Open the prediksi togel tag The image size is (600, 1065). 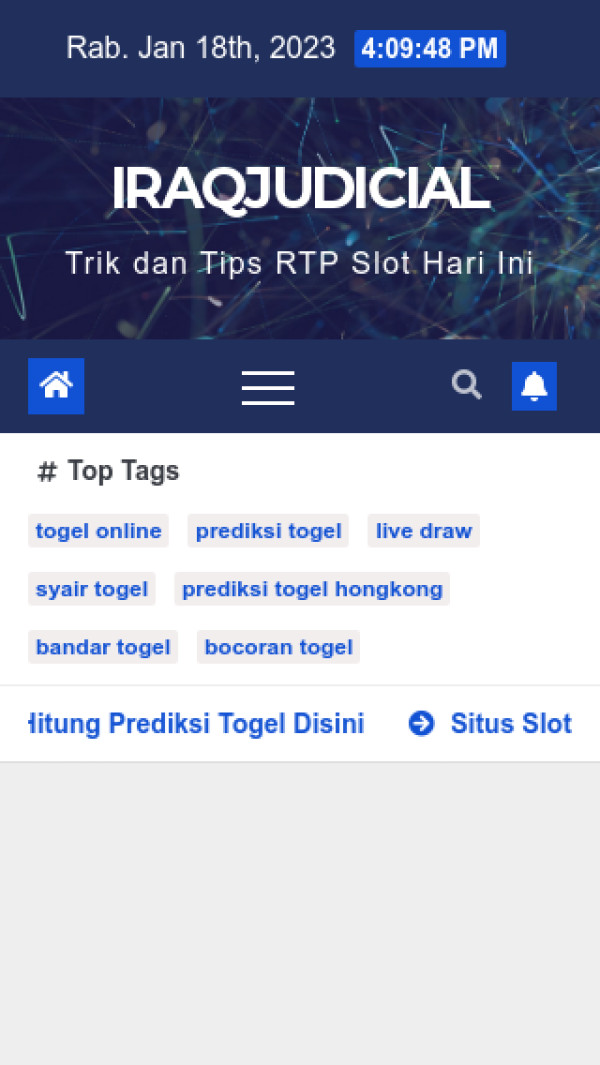[x=268, y=531]
